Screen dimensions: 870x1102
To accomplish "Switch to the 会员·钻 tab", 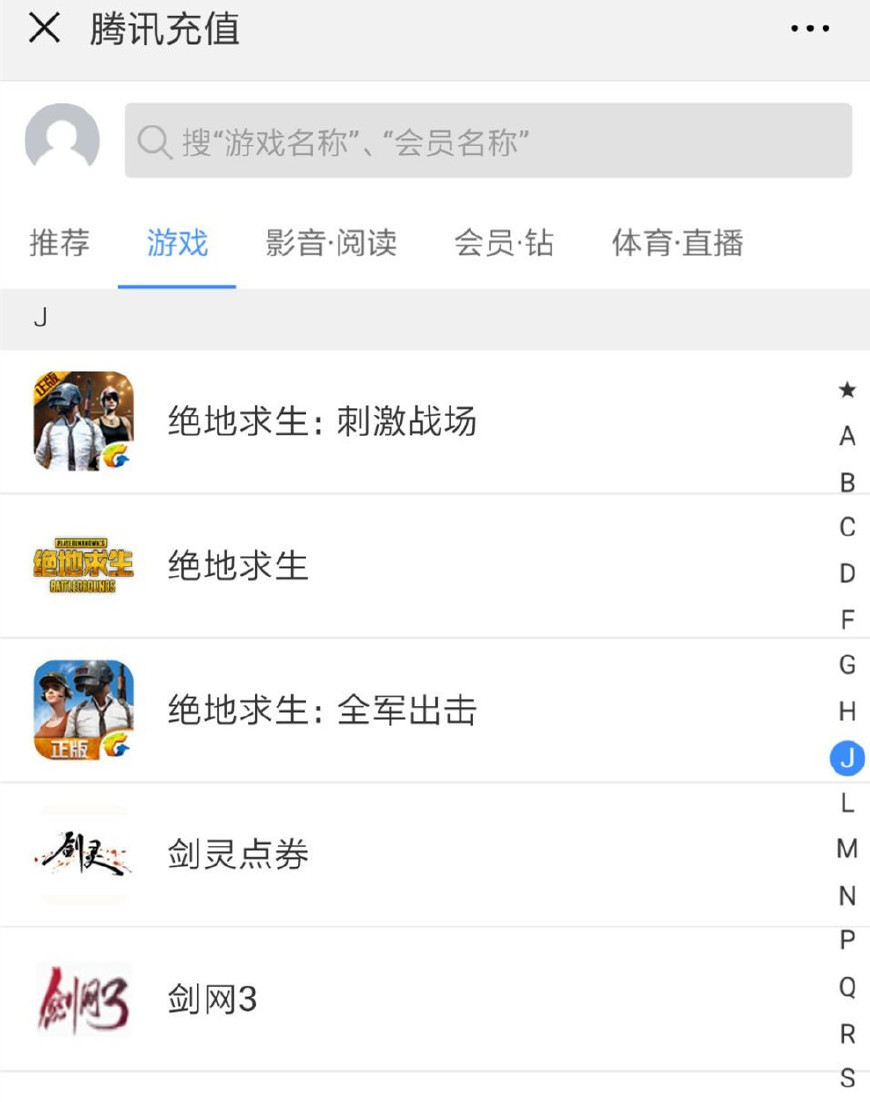I will 503,243.
